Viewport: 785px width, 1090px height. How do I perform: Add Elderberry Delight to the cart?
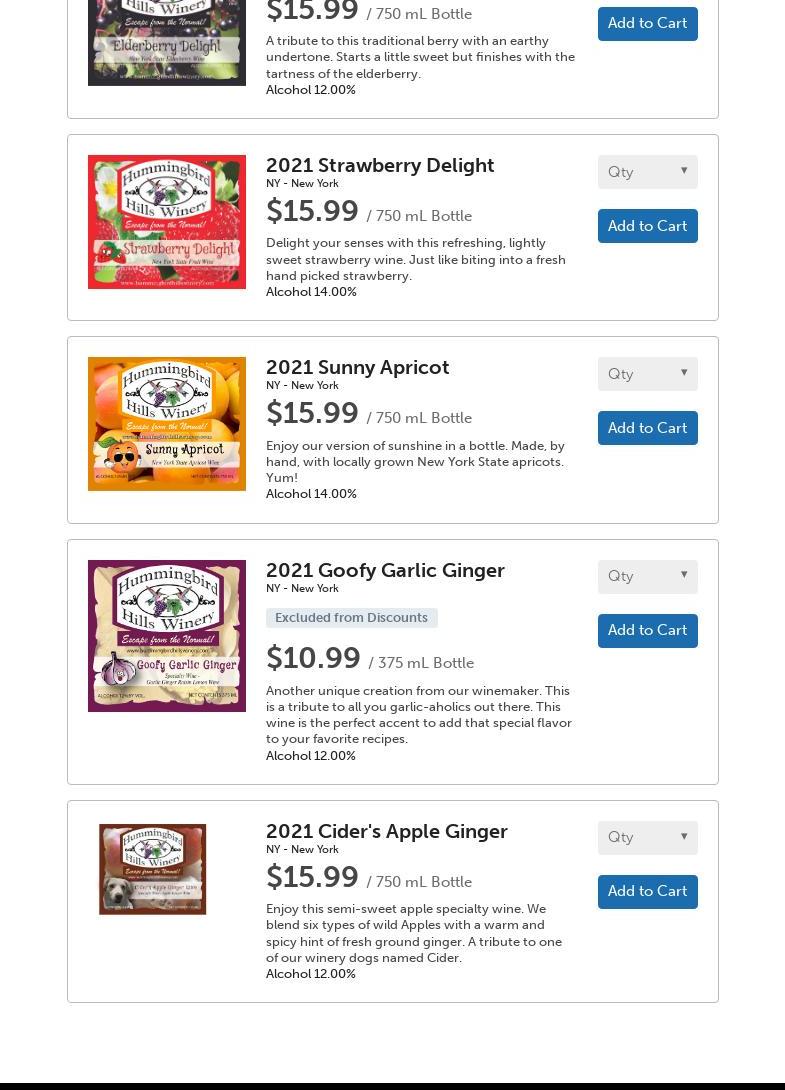point(647,23)
